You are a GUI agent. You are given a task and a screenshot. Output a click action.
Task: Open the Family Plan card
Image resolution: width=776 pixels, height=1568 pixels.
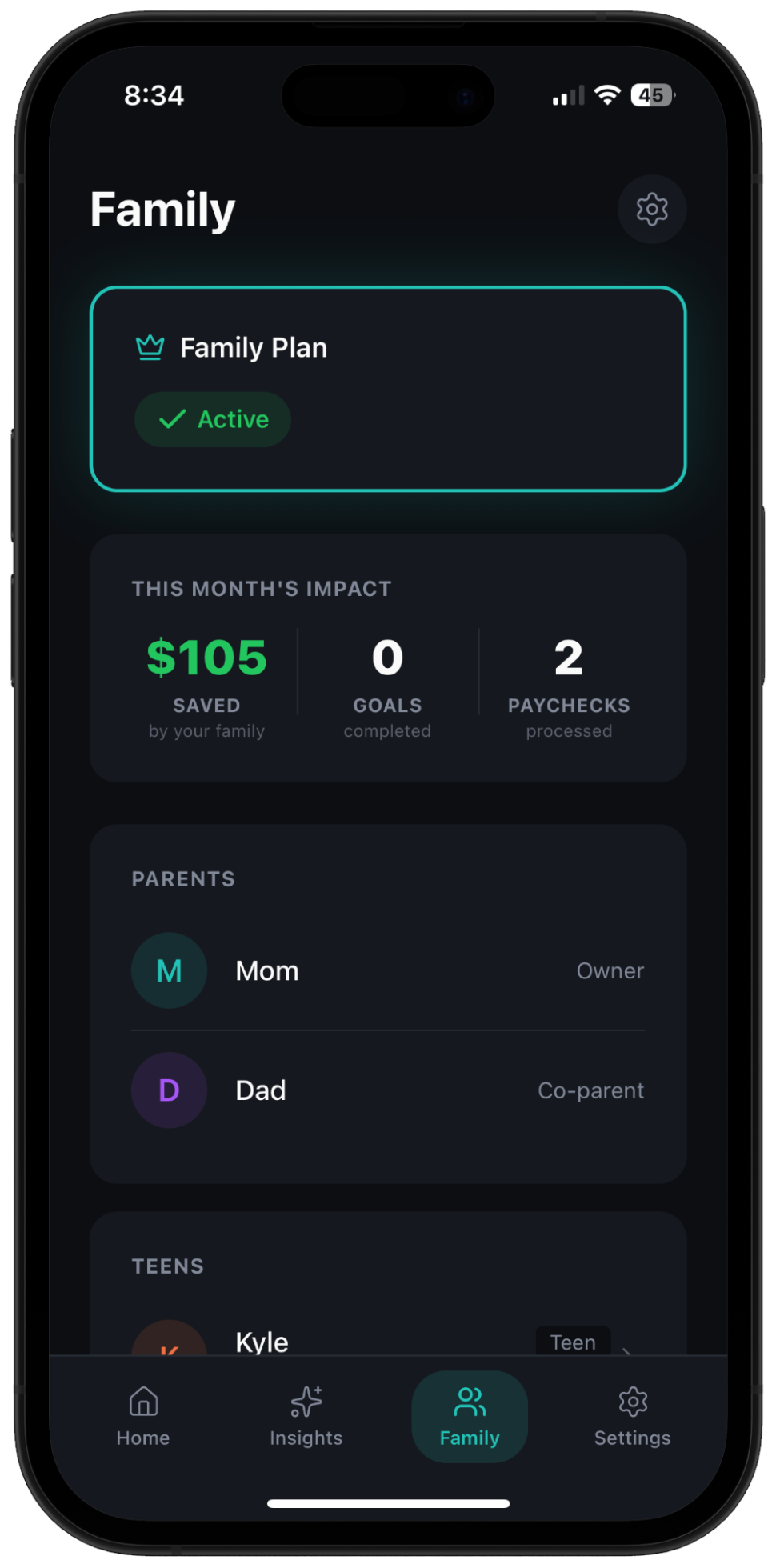[x=388, y=388]
